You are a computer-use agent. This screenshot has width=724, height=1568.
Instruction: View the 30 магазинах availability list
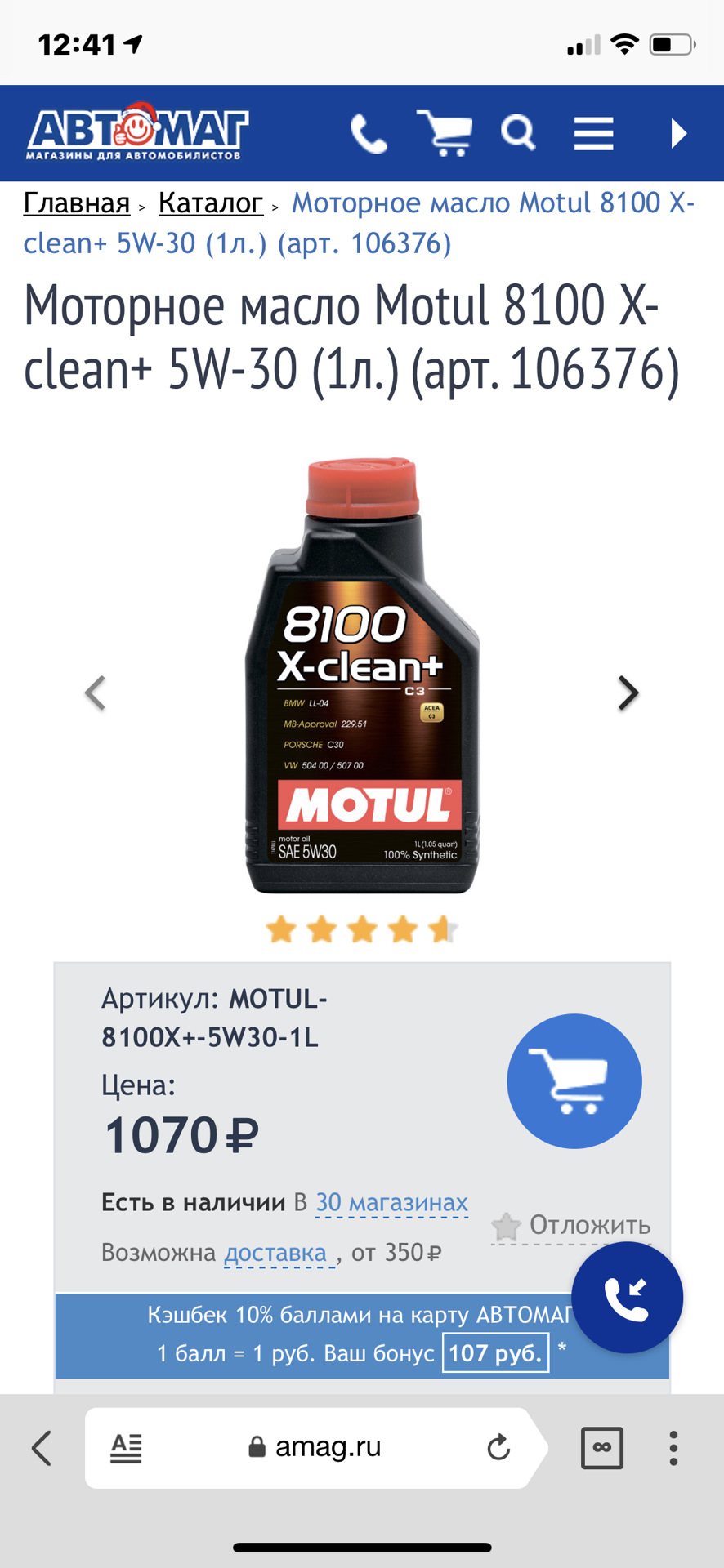tap(391, 1202)
